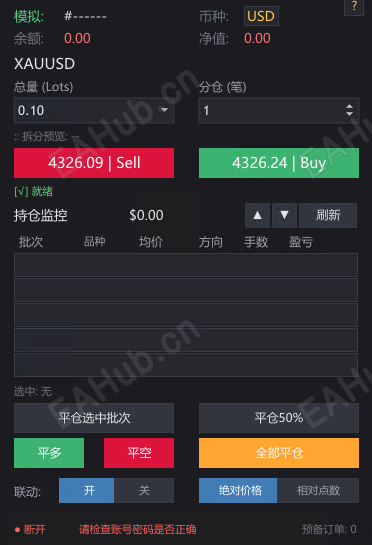This screenshot has width=372, height=545.
Task: Tap 全部平仓 to close all positions
Action: tap(279, 453)
